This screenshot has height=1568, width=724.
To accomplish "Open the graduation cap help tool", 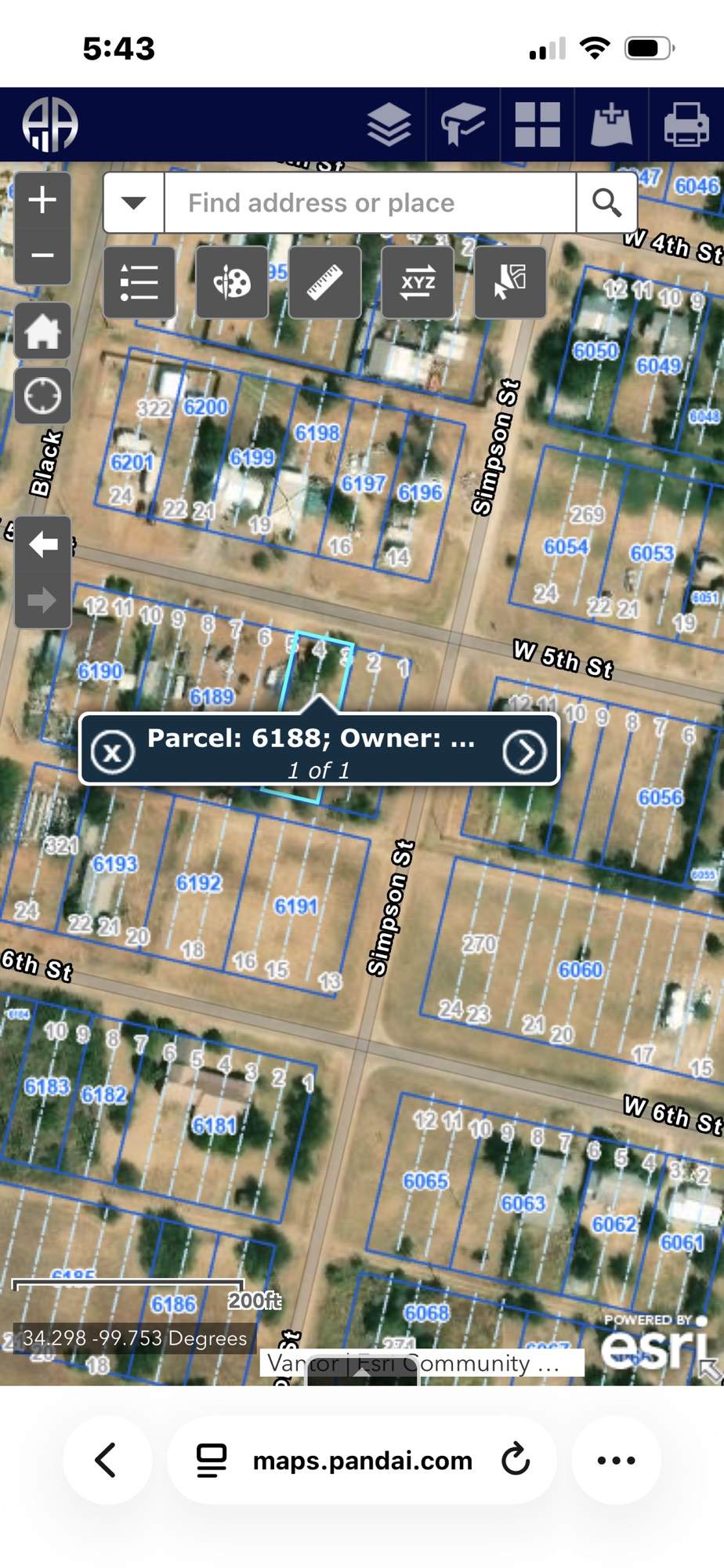I will point(463,125).
